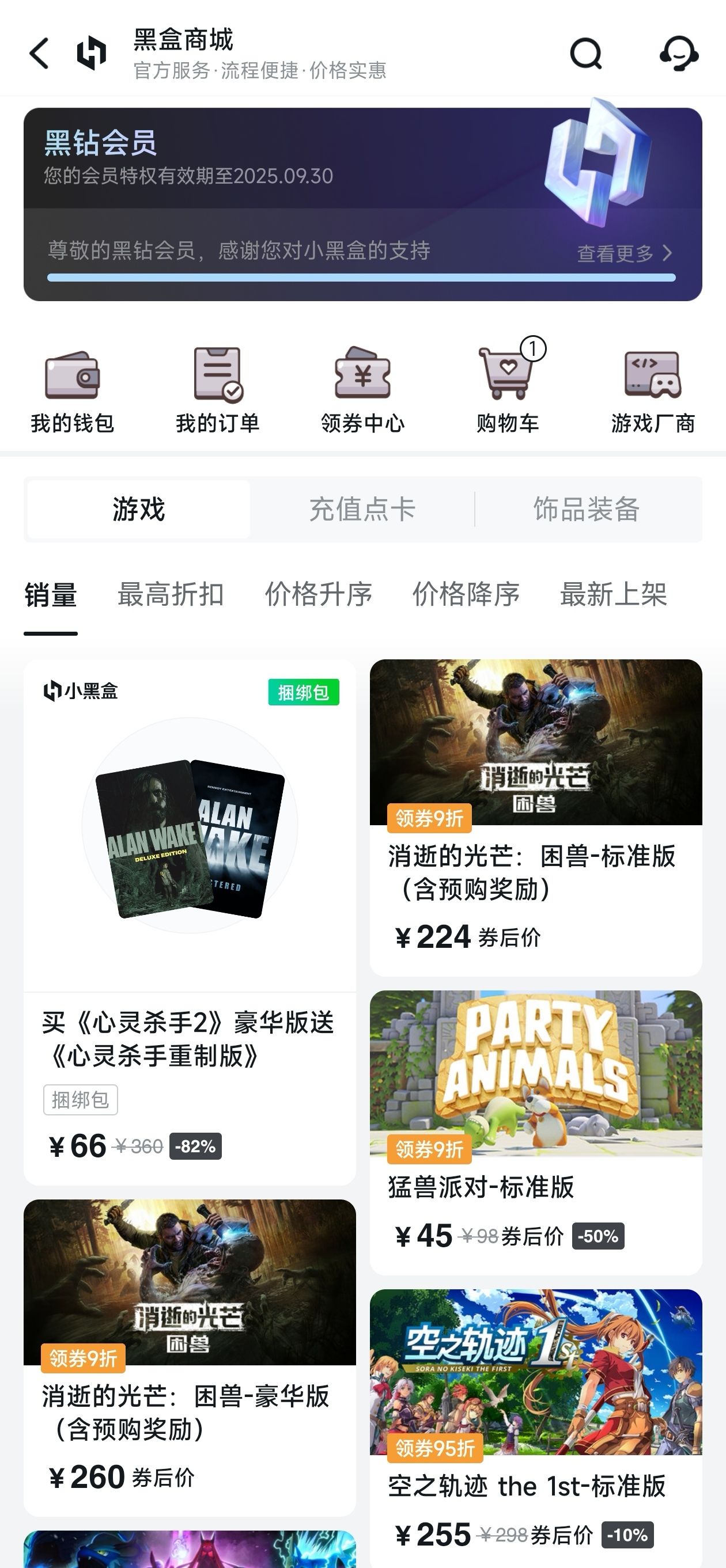Open 我的钱包
The image size is (726, 1568).
tap(73, 391)
